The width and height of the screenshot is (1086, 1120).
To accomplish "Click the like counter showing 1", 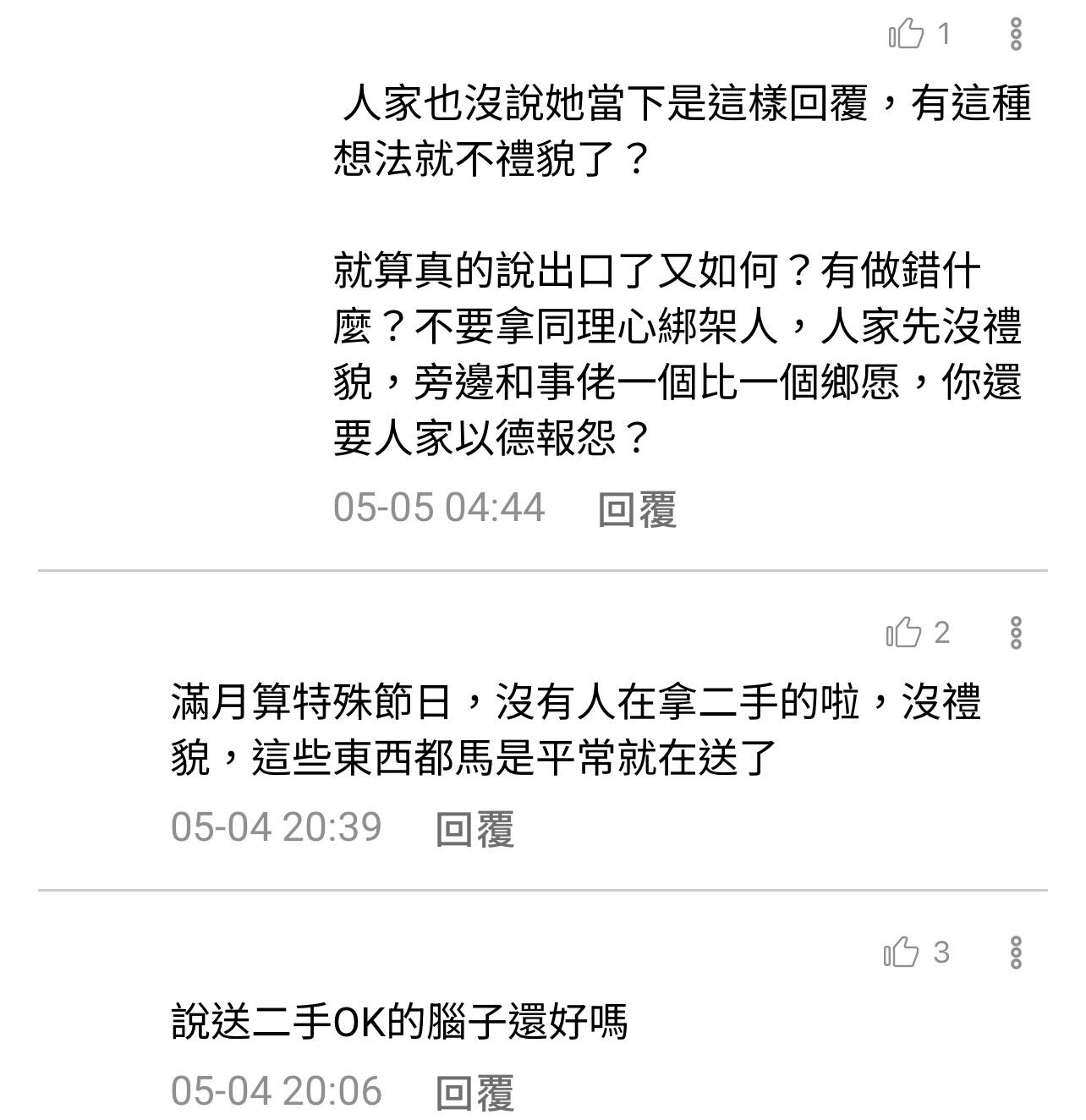I will (x=943, y=34).
